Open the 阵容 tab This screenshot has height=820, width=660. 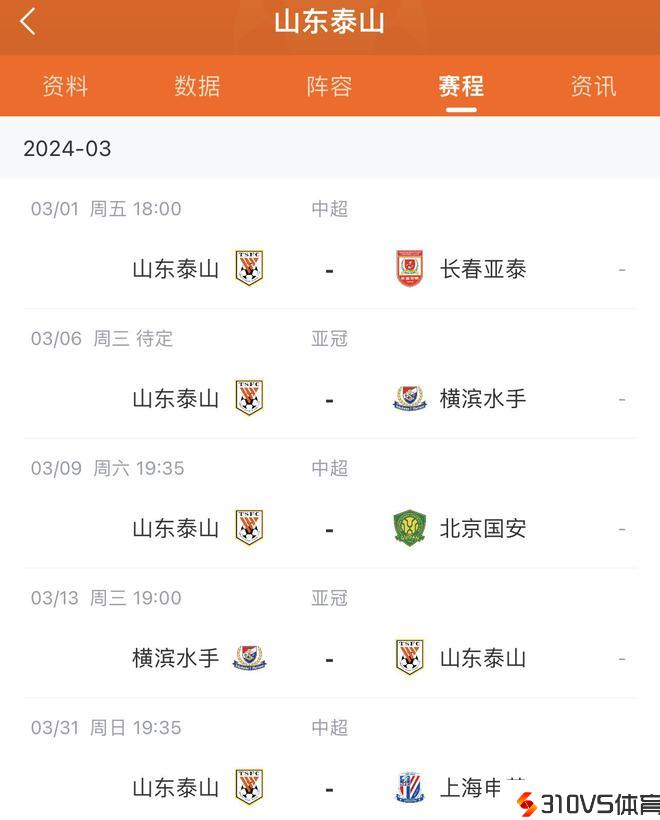(x=329, y=86)
